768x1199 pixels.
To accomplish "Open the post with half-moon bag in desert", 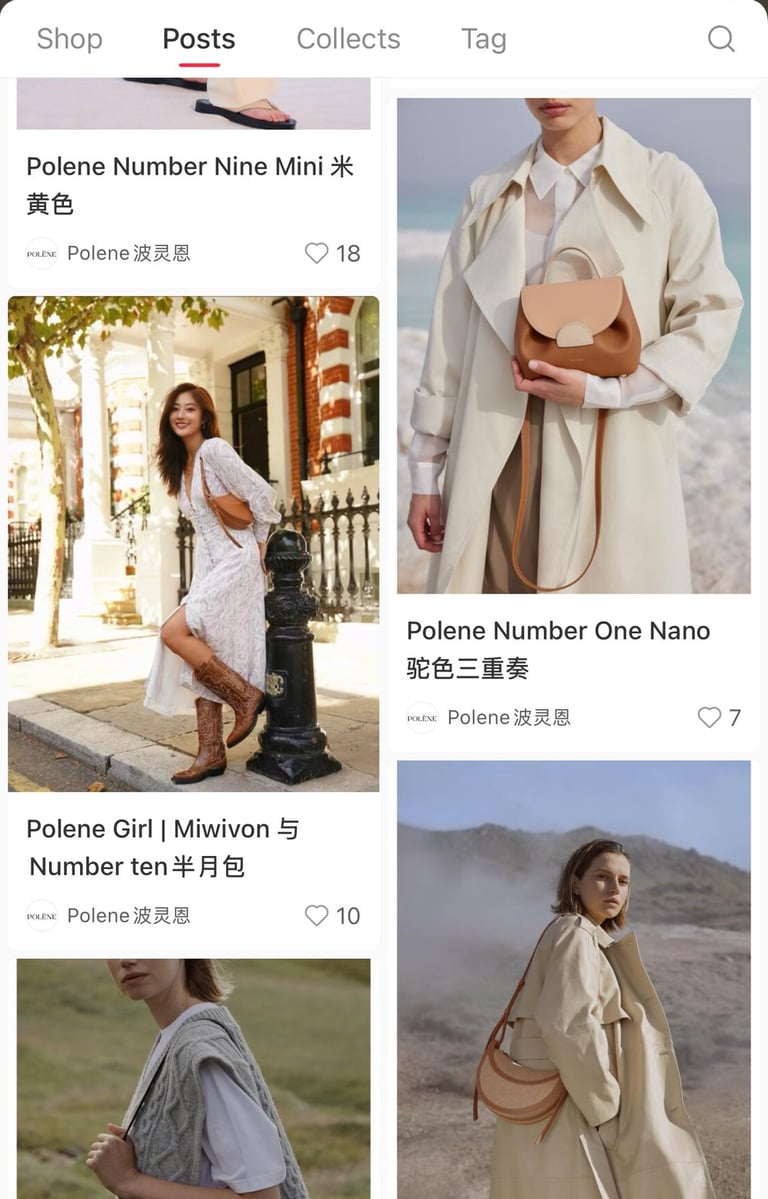I will (x=573, y=980).
